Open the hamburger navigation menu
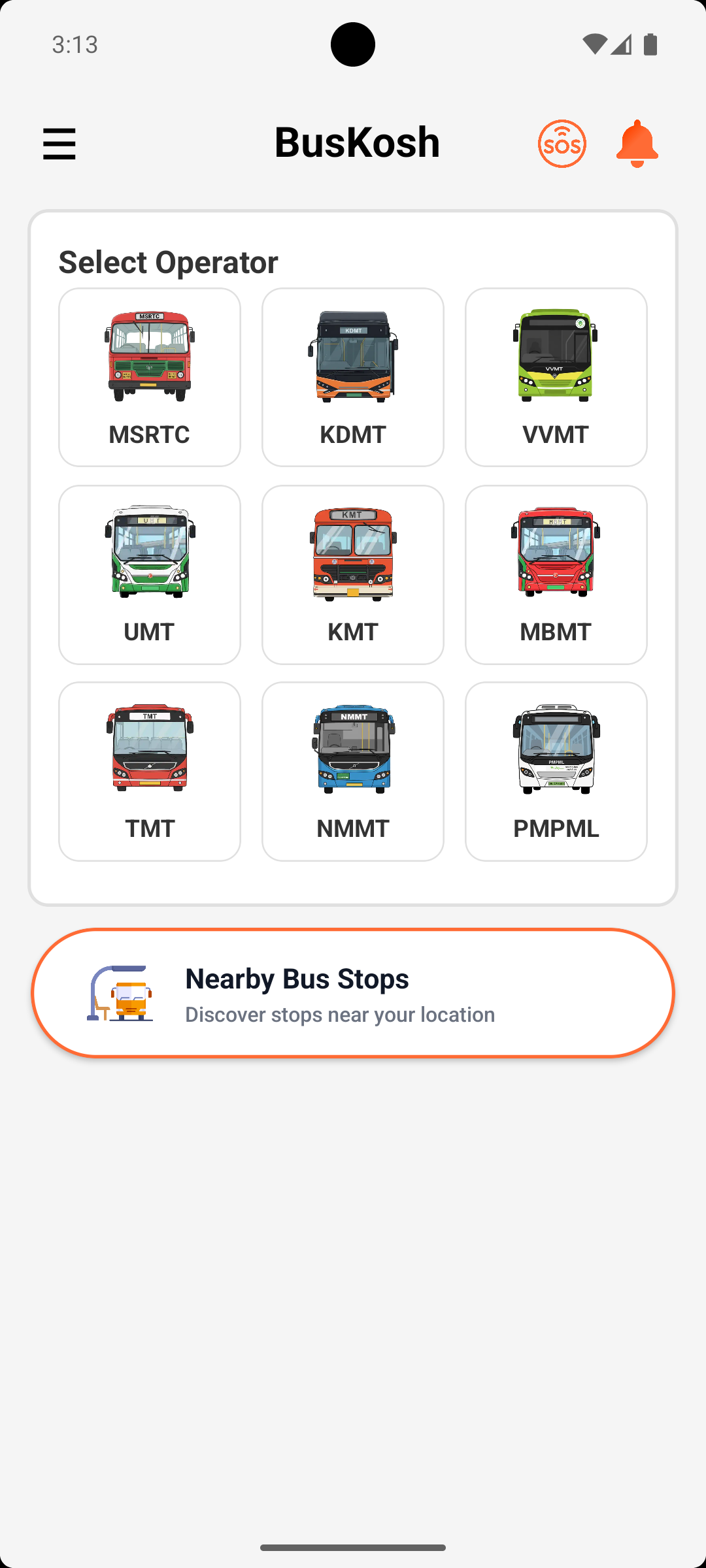The image size is (706, 1568). (59, 144)
